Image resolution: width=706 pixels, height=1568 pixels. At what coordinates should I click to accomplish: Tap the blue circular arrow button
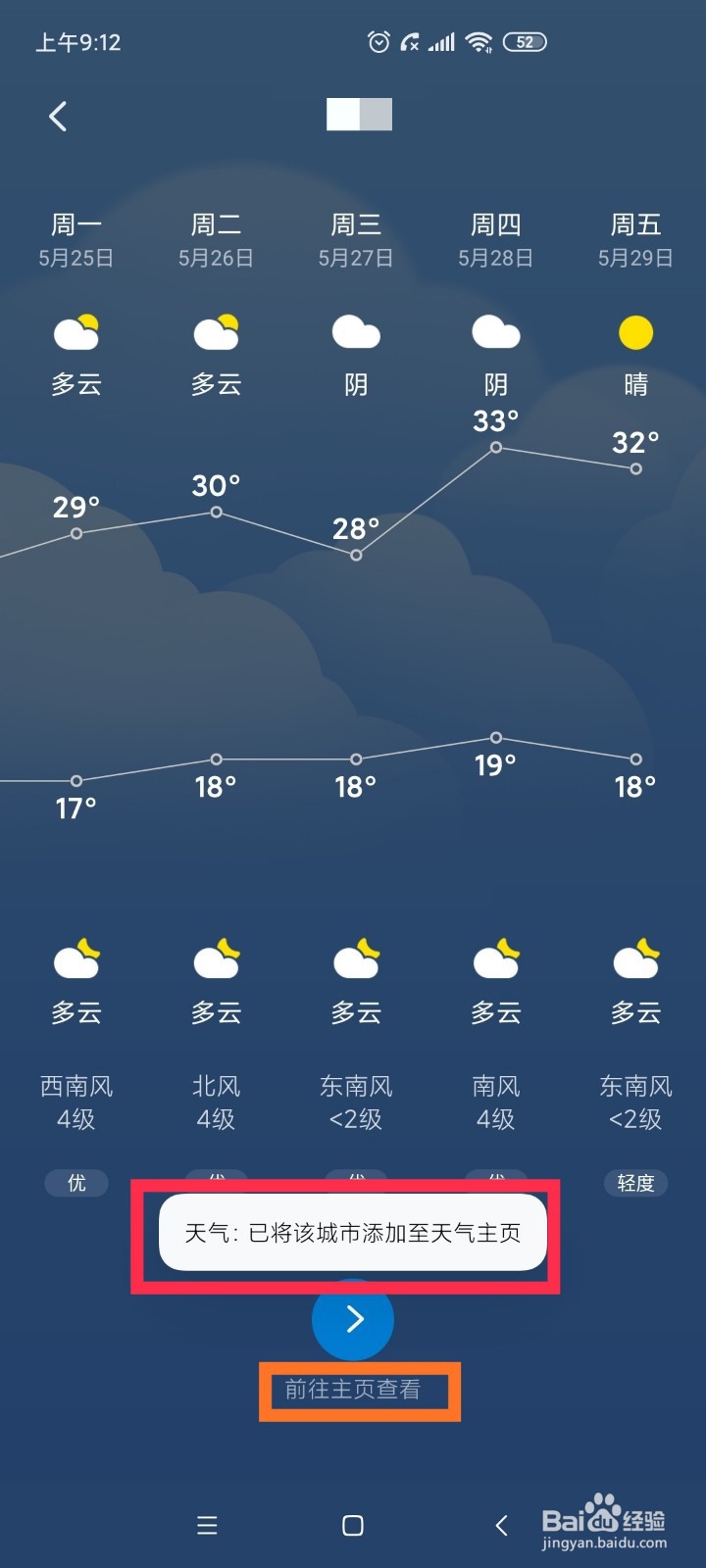pyautogui.click(x=353, y=1320)
